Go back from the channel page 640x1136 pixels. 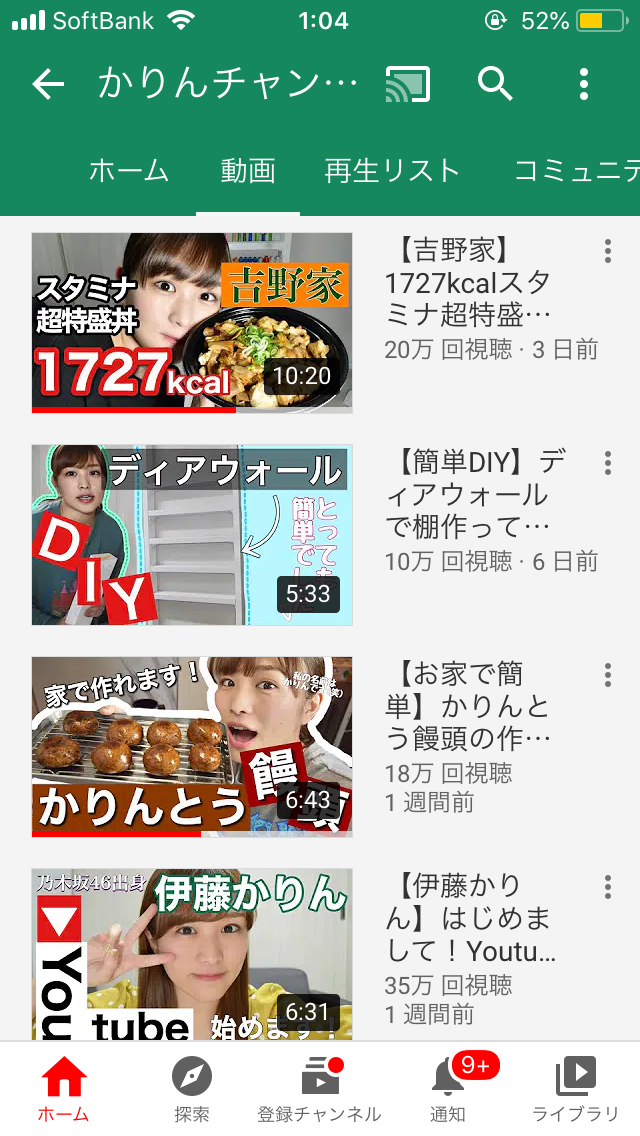[x=48, y=84]
